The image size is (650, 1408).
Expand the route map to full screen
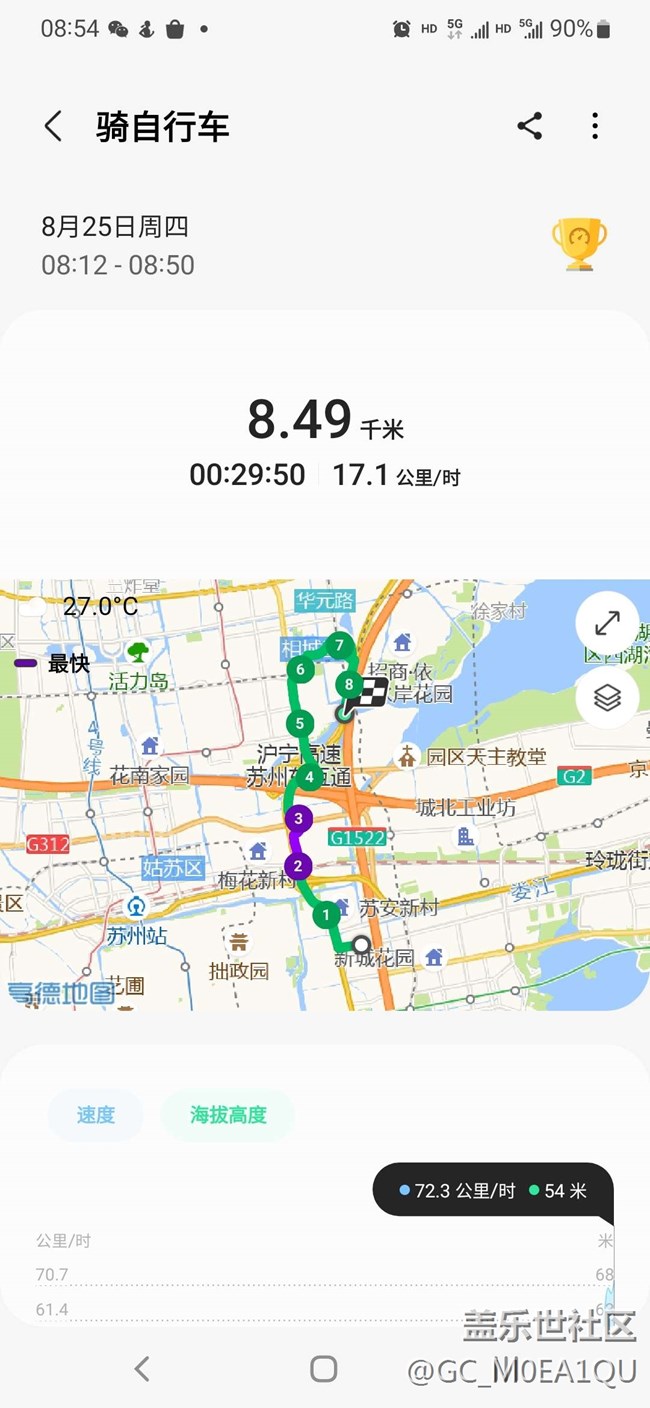tap(607, 624)
